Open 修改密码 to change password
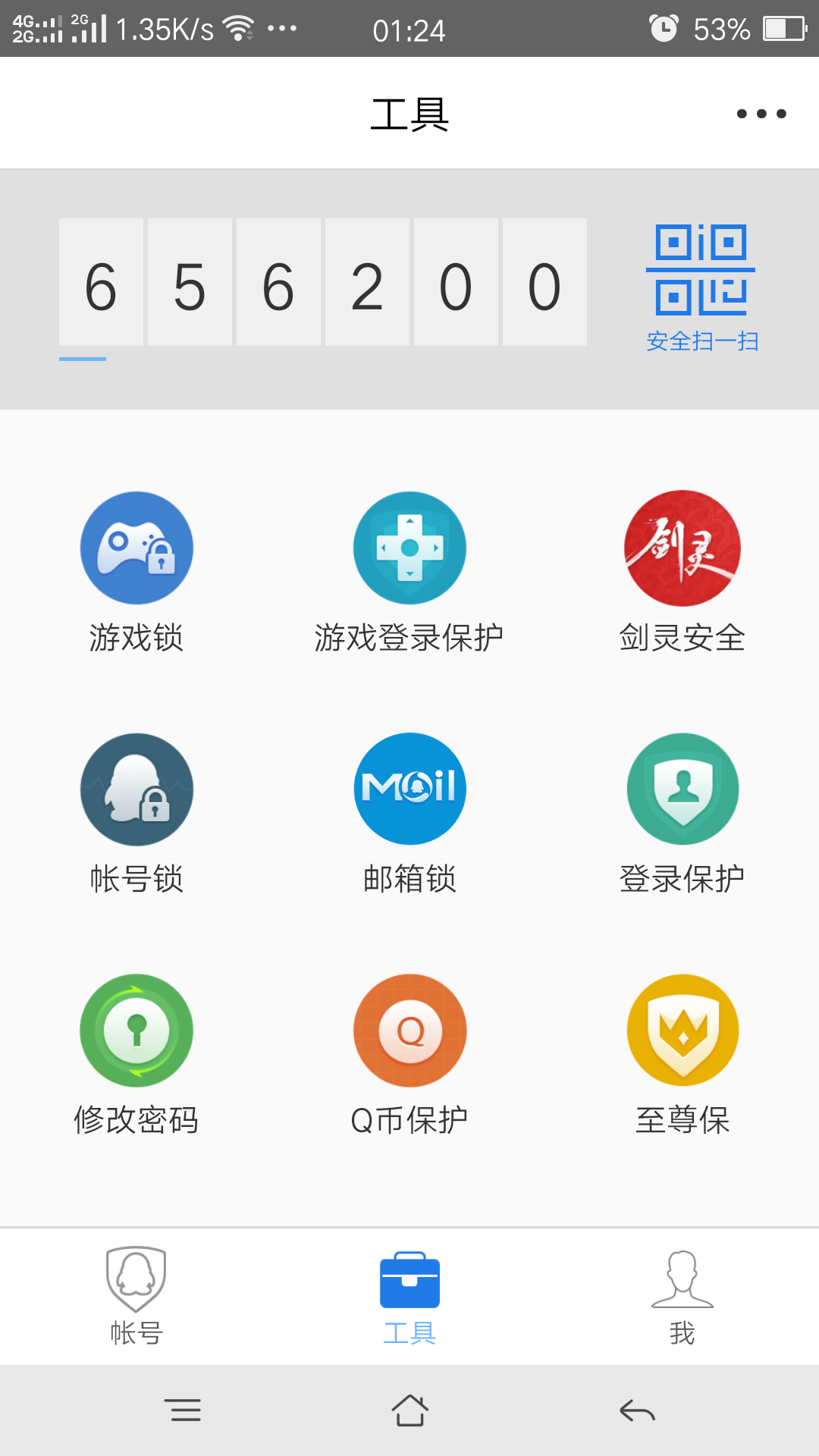 pos(136,1055)
